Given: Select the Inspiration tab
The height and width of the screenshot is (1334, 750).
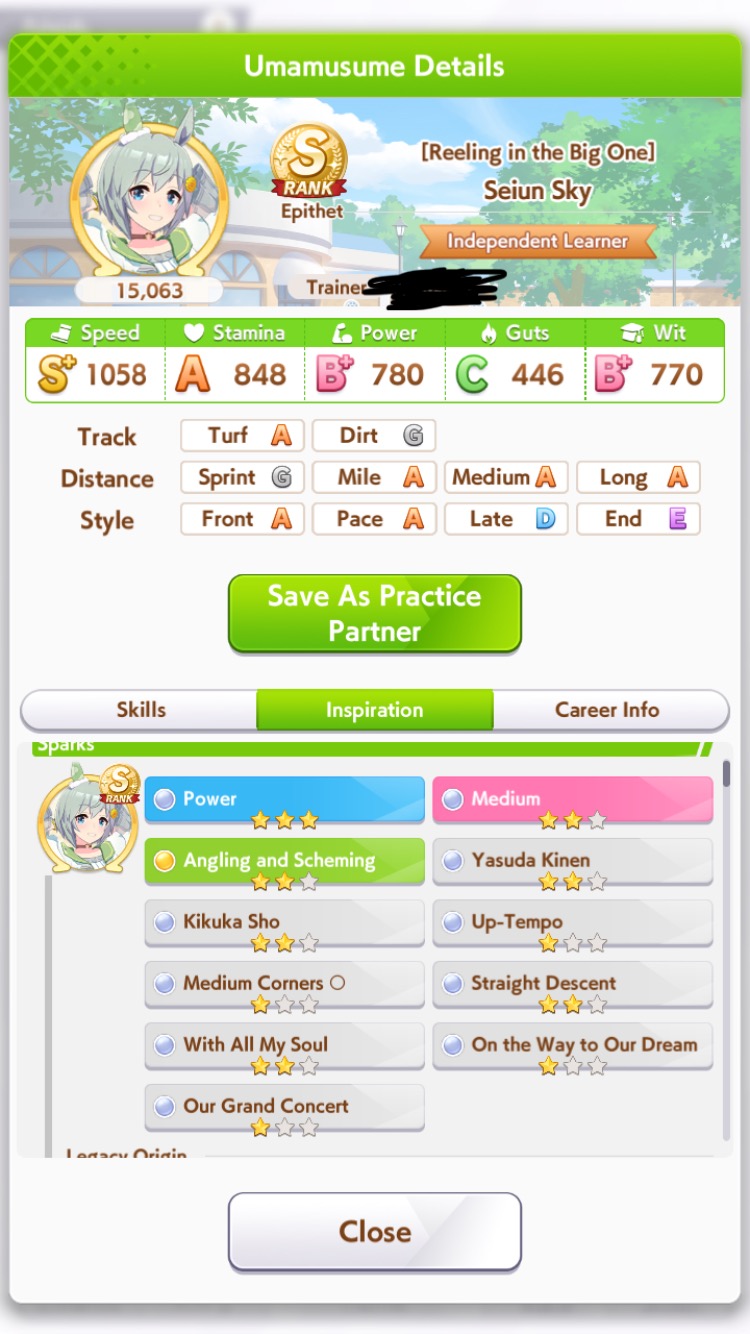Looking at the screenshot, I should click(375, 710).
